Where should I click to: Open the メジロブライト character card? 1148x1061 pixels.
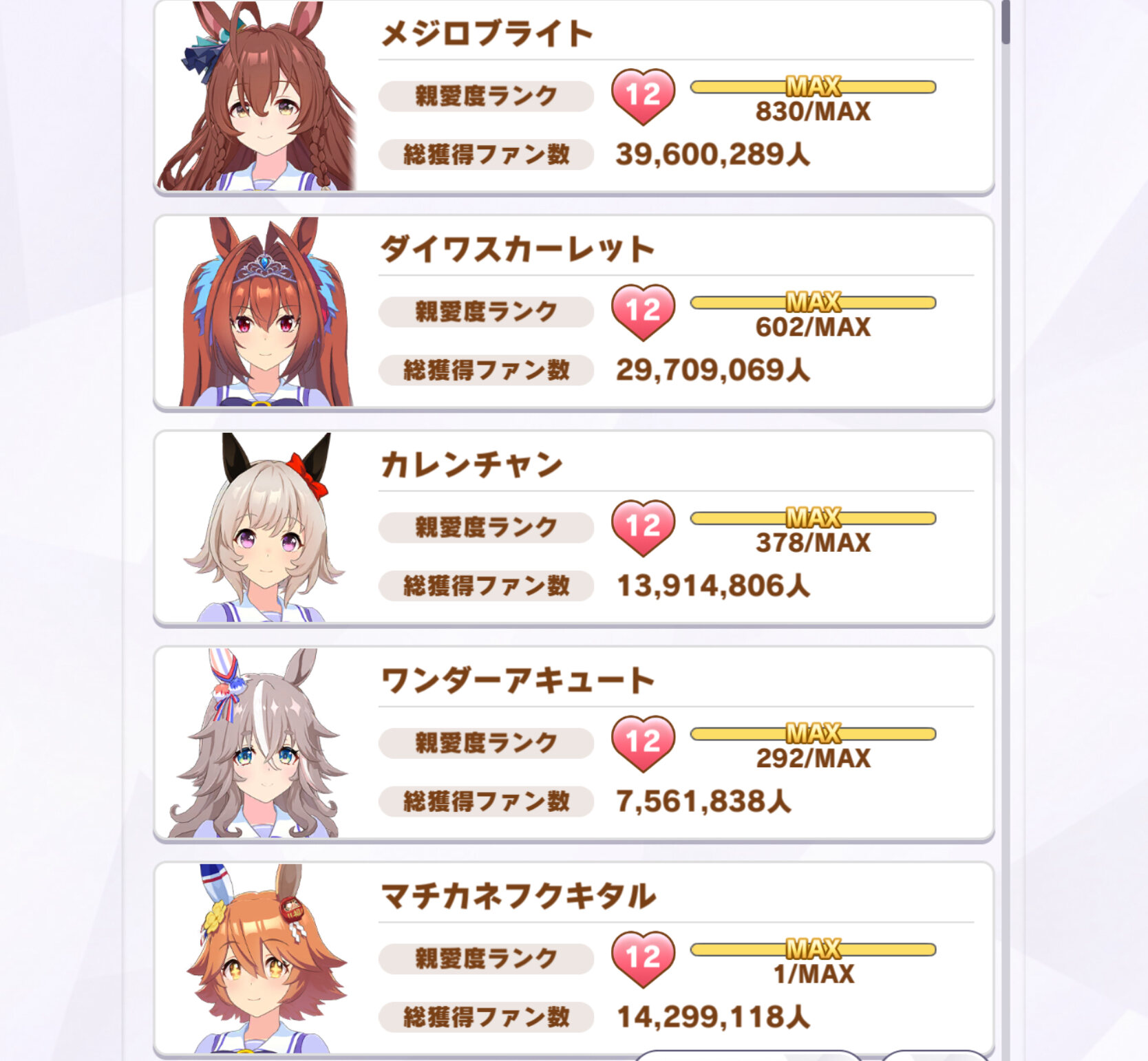click(x=573, y=97)
